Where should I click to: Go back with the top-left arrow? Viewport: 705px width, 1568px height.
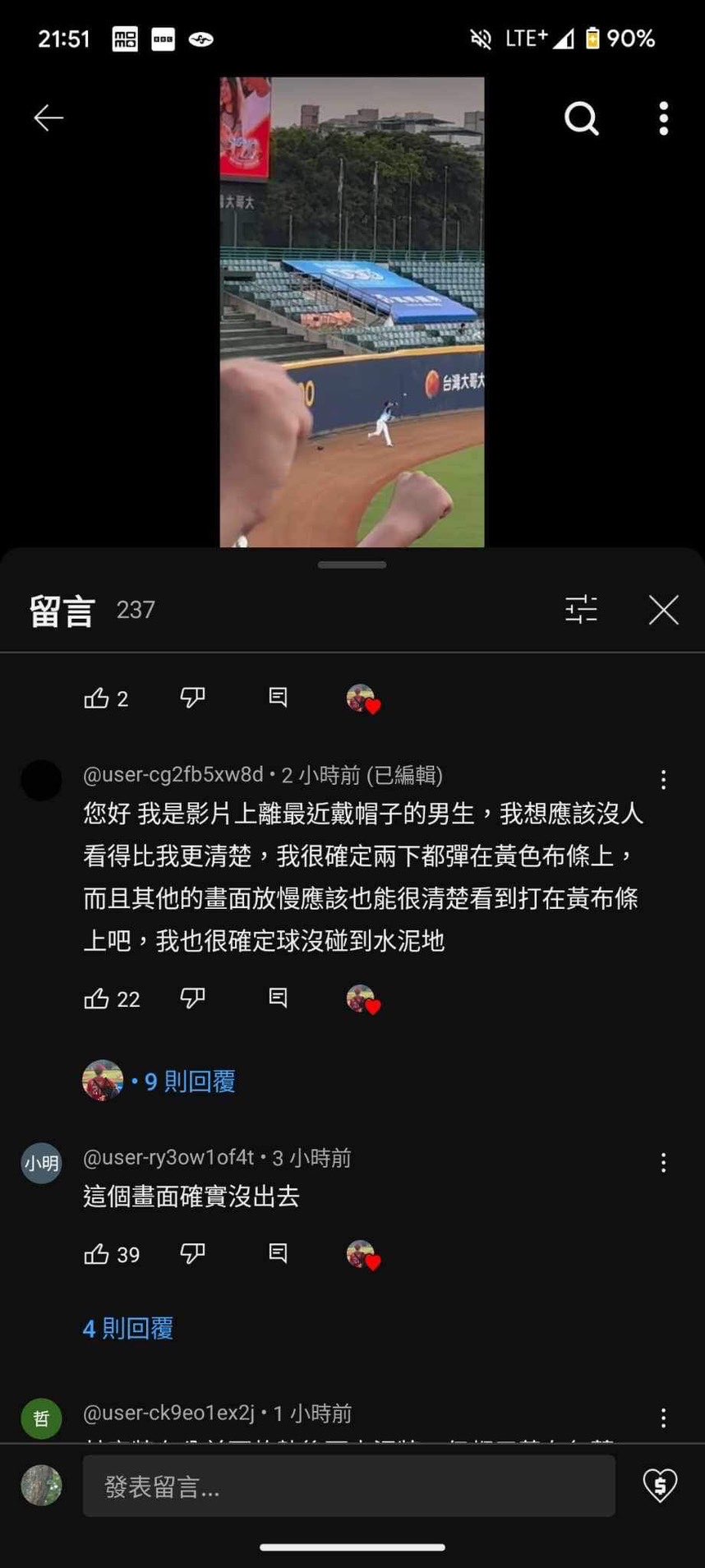(x=48, y=118)
